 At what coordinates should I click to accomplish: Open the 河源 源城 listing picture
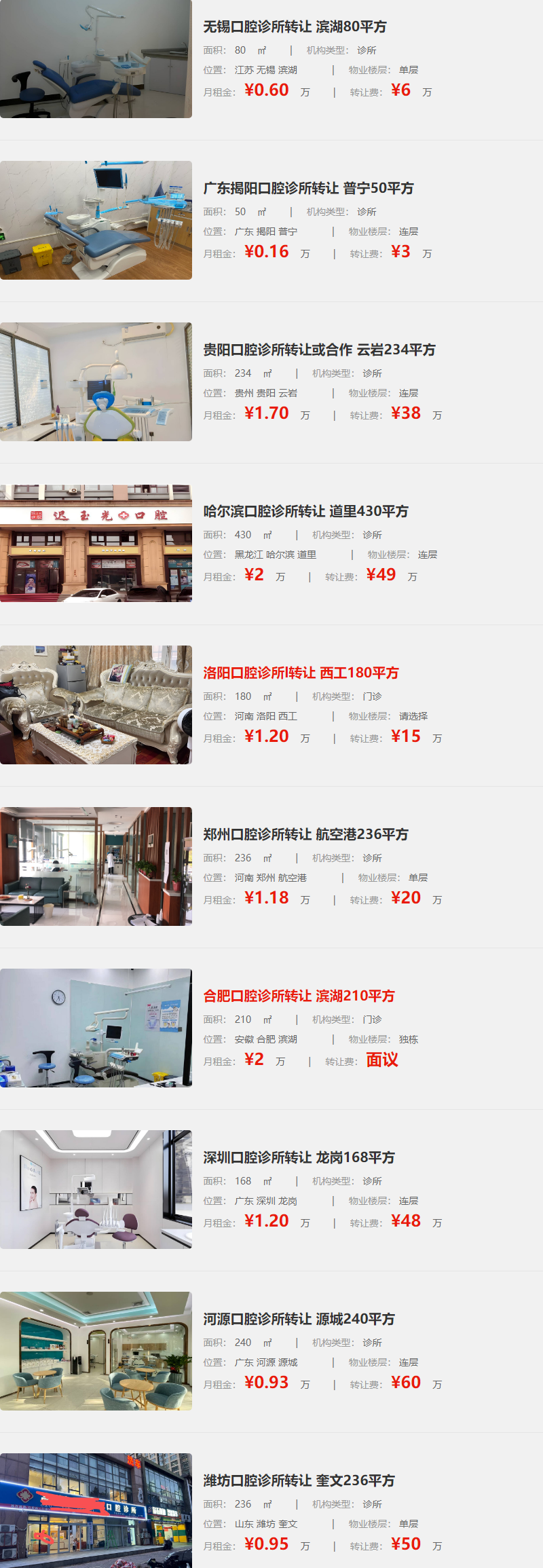(x=96, y=1351)
